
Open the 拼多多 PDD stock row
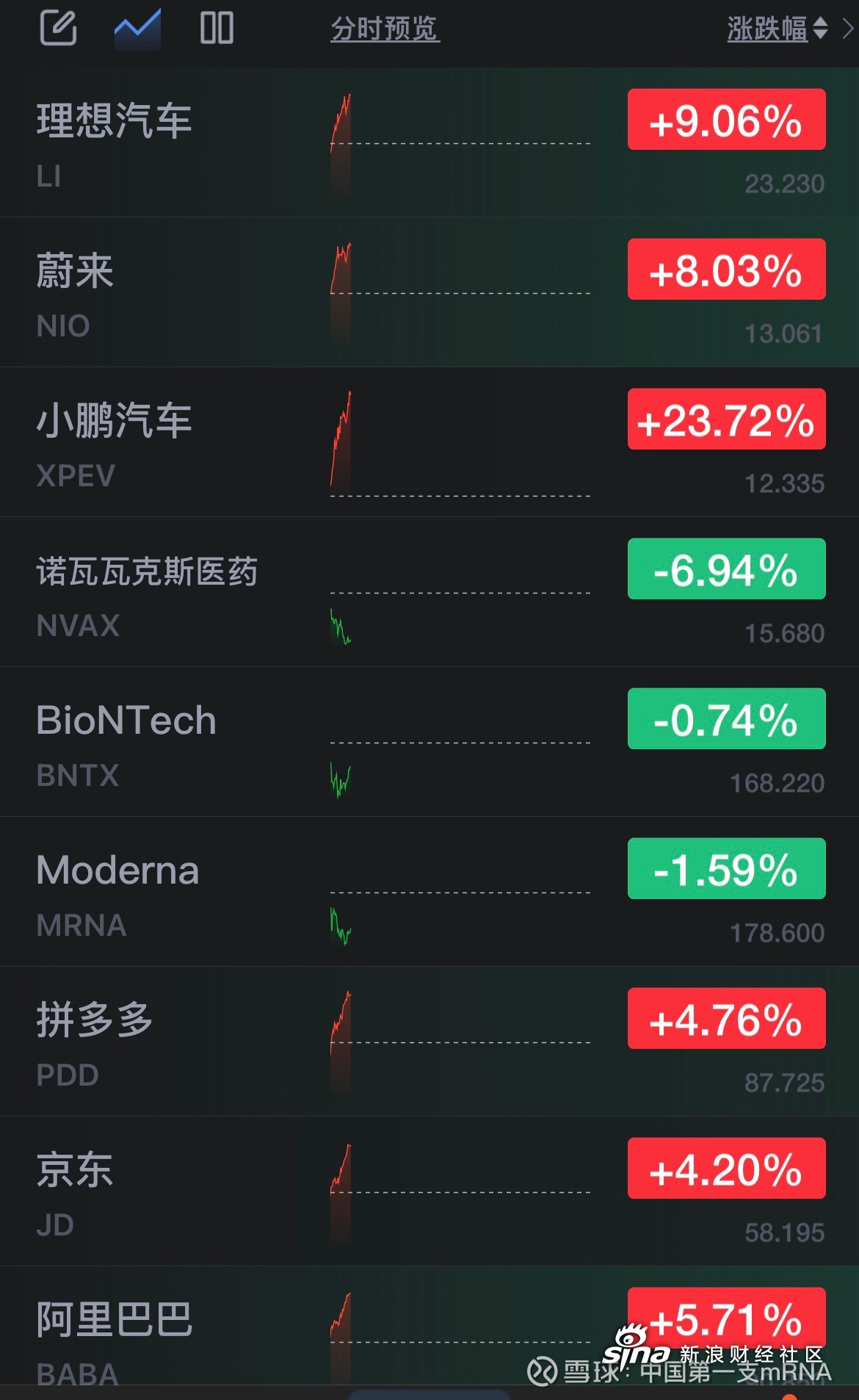[429, 1042]
